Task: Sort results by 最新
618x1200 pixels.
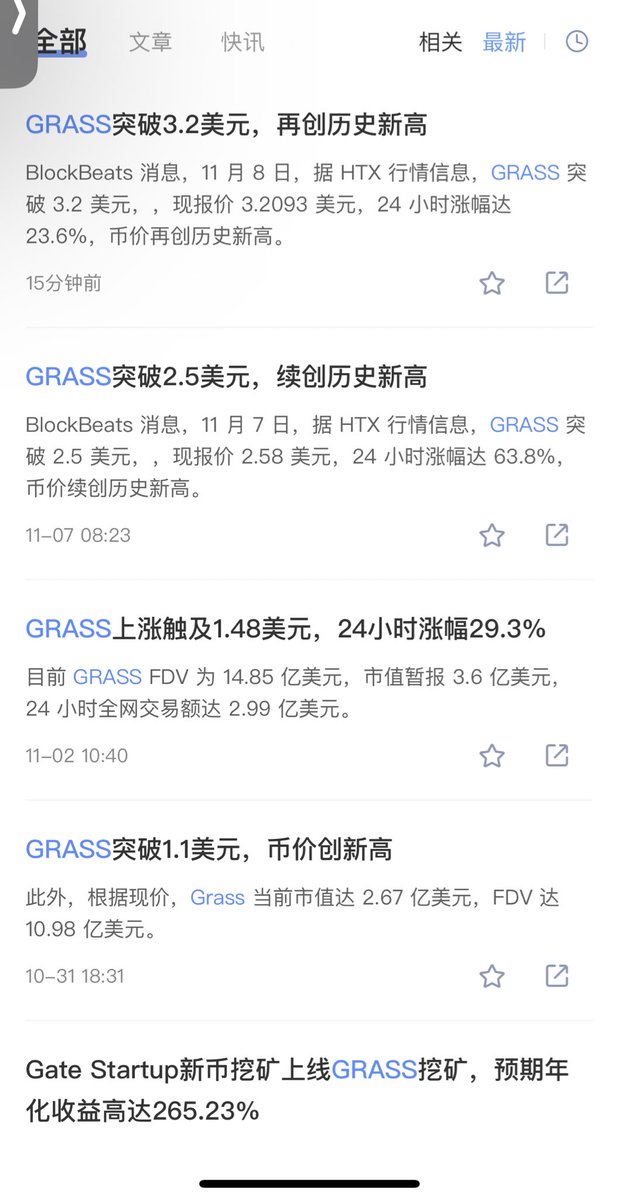Action: 504,42
